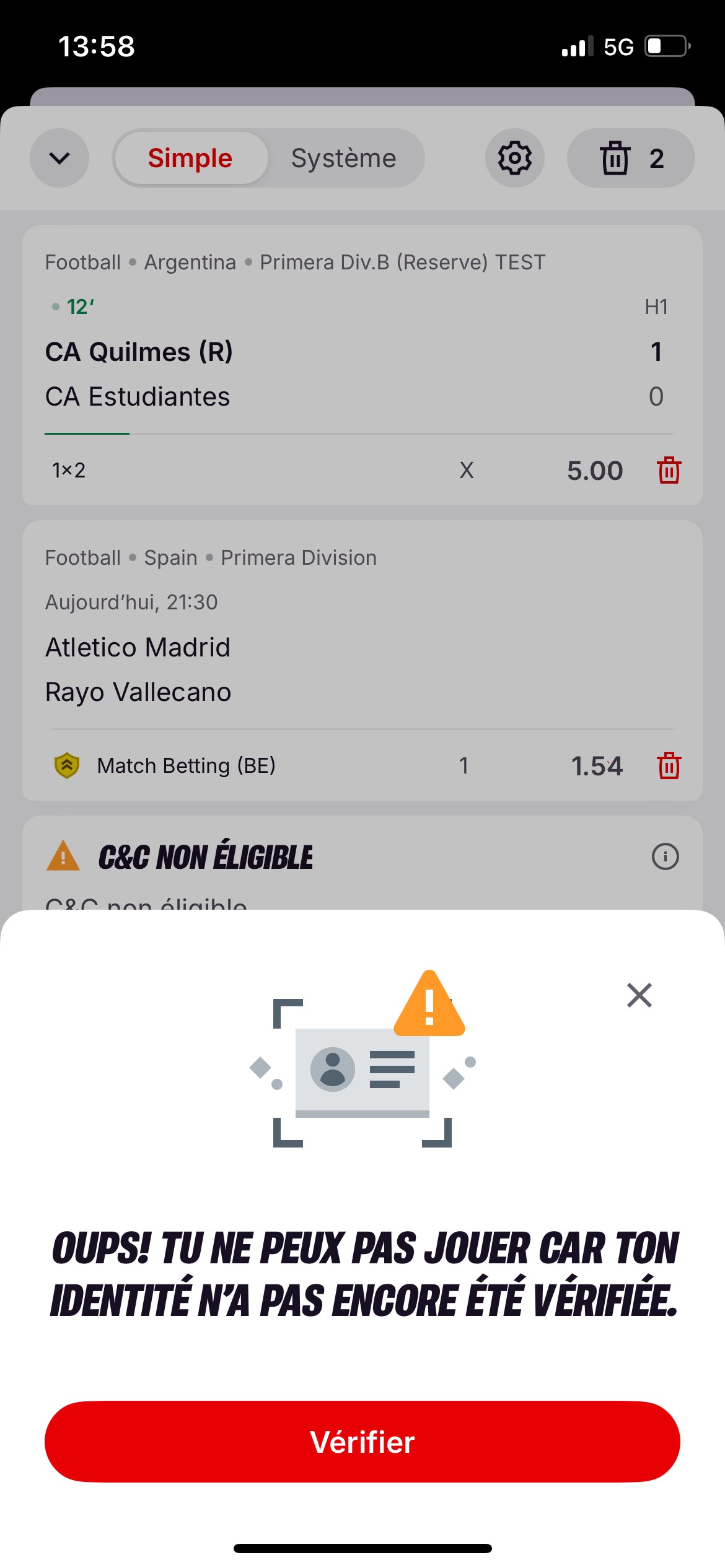Open bet slip settings gear

514,159
